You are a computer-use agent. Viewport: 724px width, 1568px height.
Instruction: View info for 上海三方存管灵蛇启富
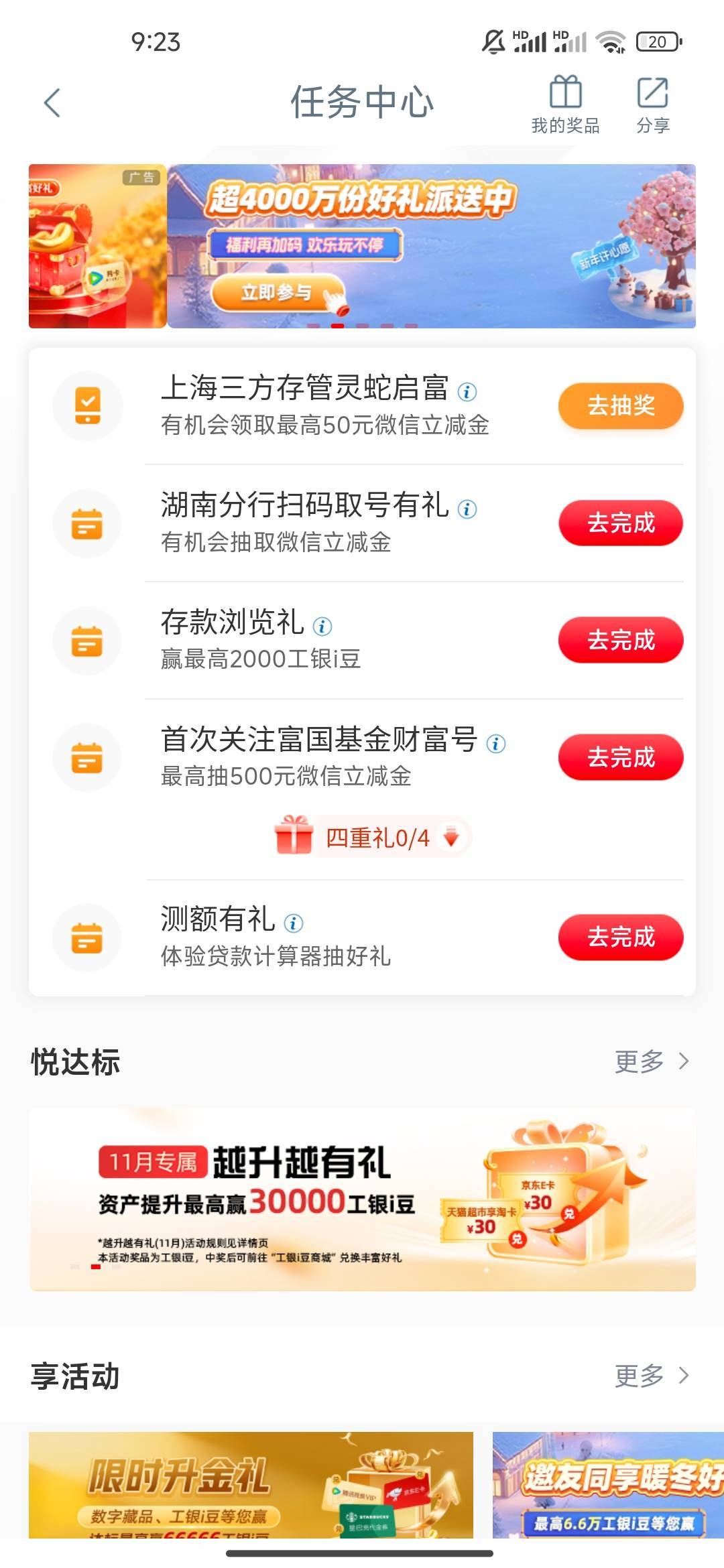point(467,391)
